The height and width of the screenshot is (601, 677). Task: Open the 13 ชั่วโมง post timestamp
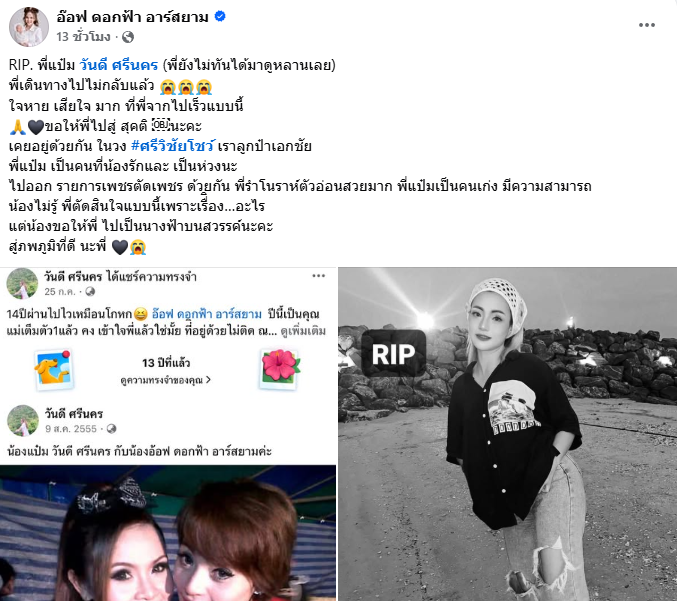(83, 36)
